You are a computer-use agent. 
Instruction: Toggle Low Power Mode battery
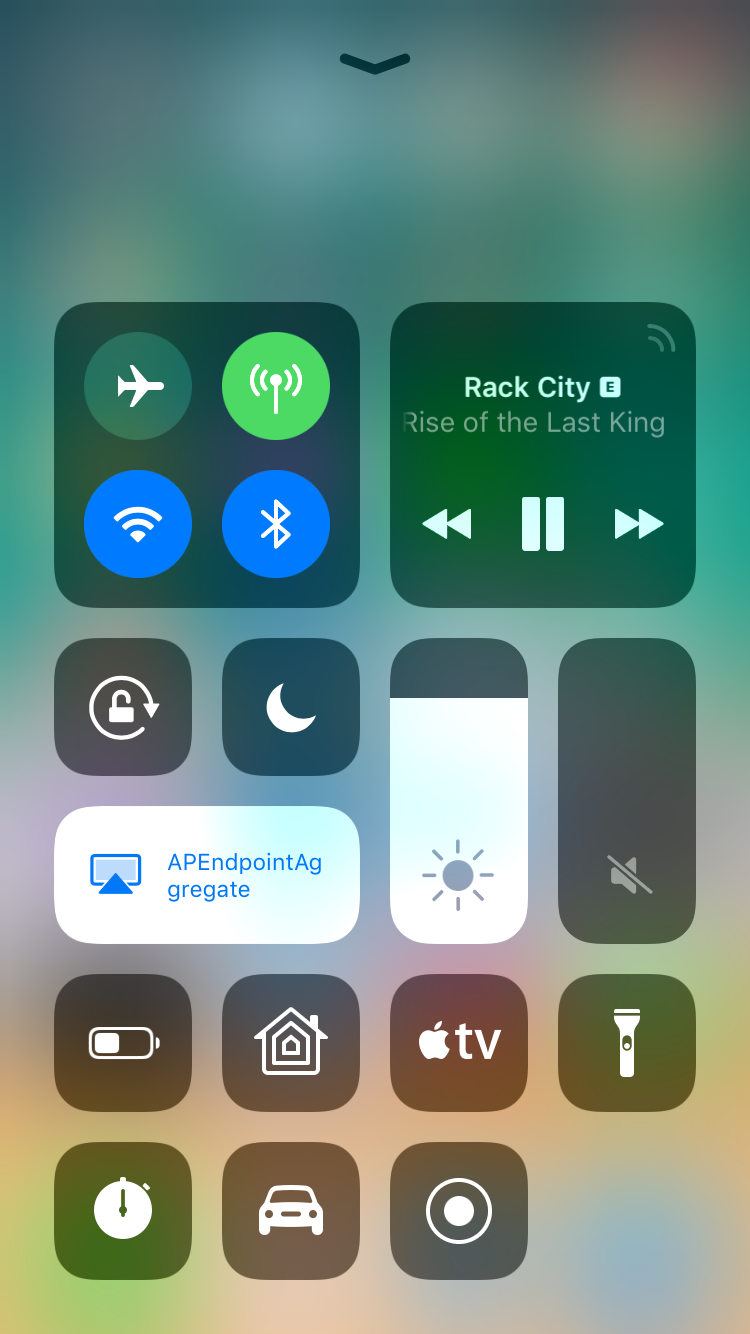tap(123, 1043)
